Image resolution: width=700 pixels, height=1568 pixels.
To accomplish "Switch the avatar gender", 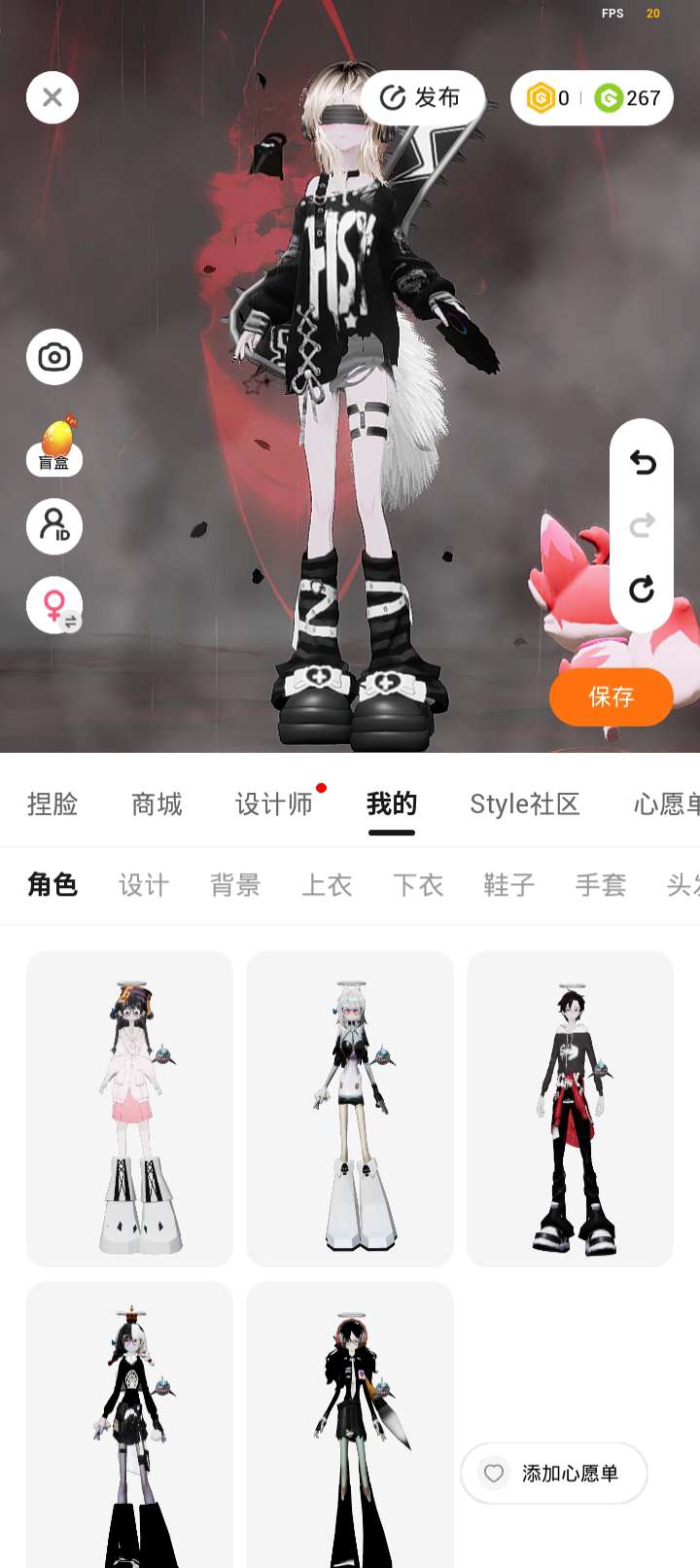I will pos(54,606).
